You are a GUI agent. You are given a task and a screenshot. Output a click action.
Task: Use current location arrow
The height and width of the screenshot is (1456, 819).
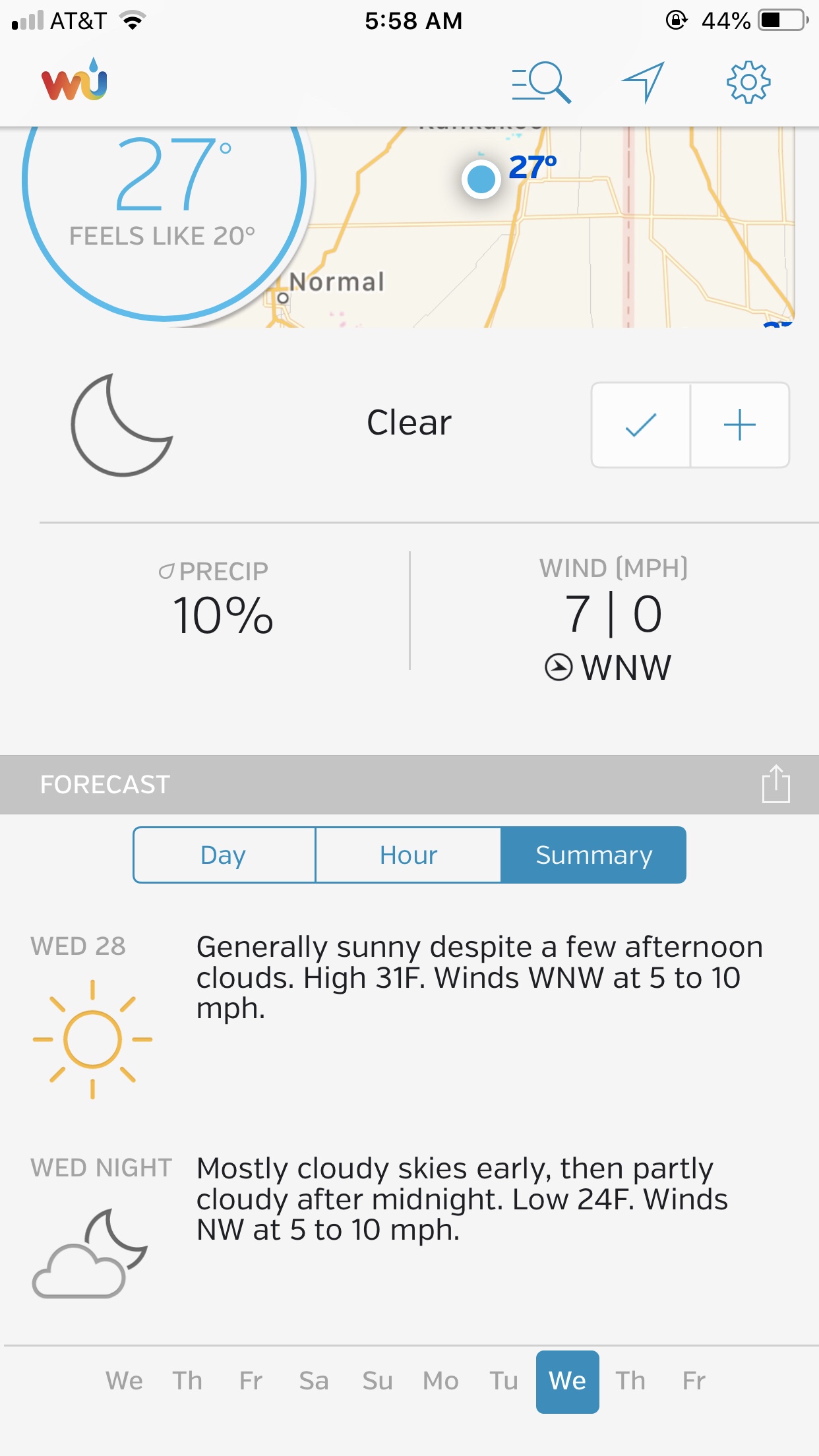643,82
